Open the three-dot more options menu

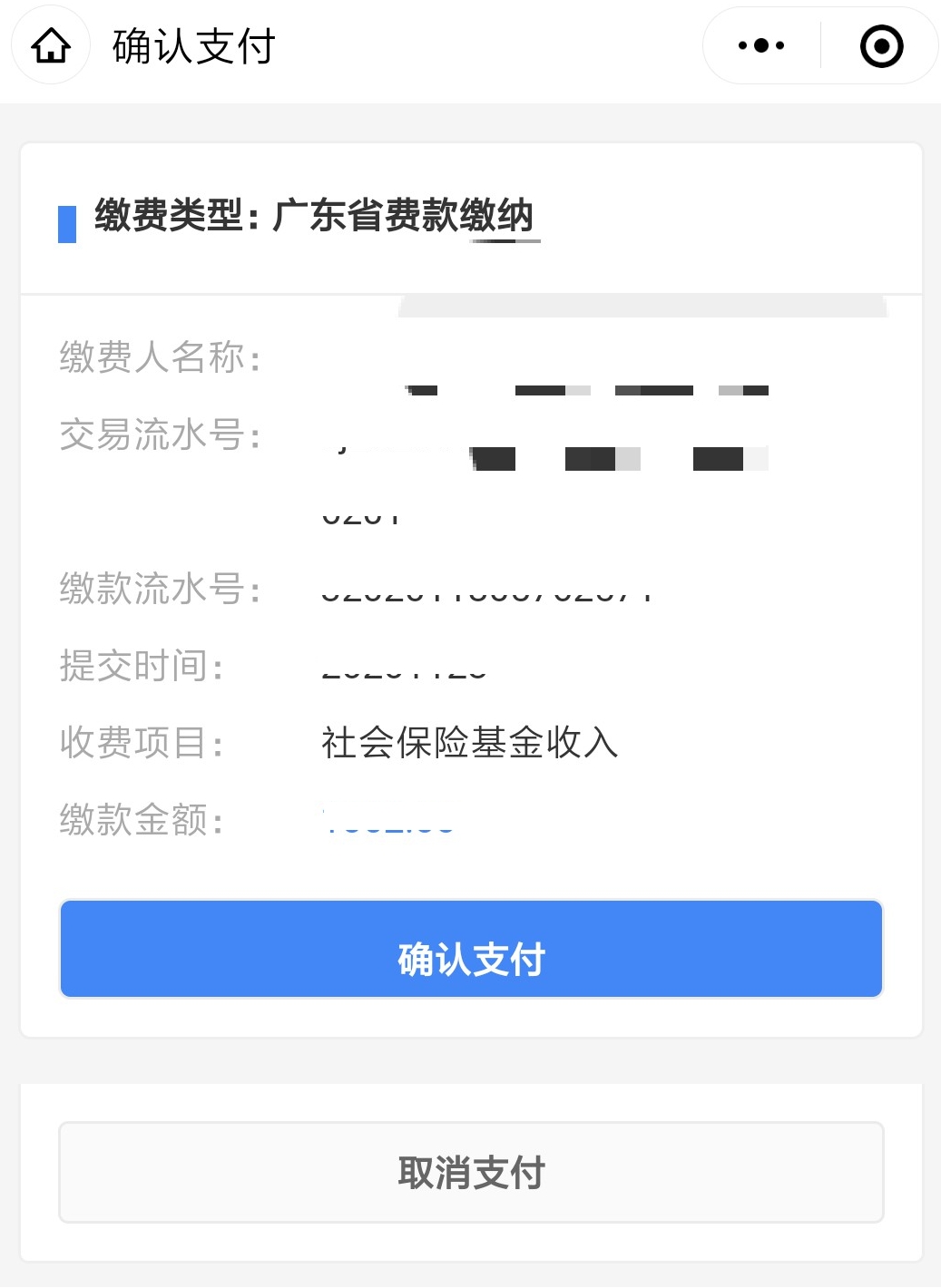761,45
